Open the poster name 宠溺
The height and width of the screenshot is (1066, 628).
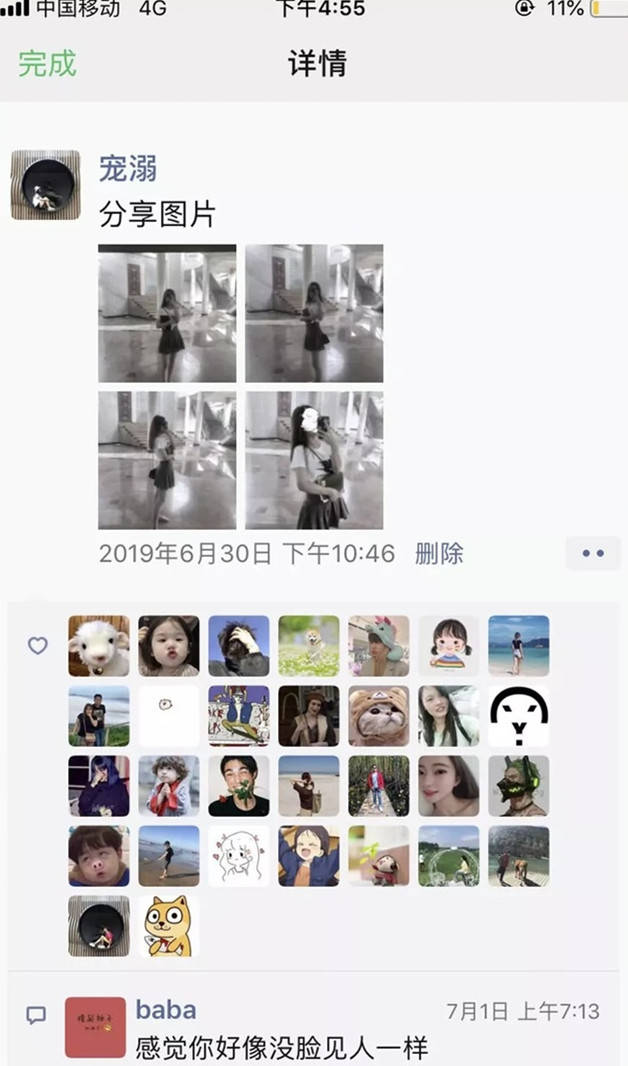point(128,168)
